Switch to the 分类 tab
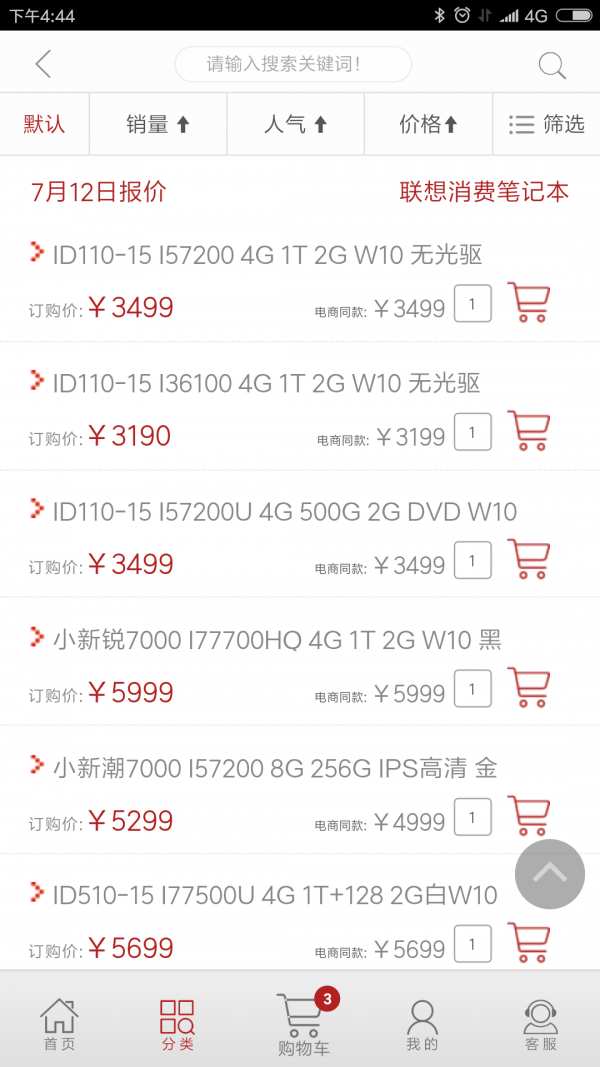This screenshot has width=600, height=1067. click(177, 1025)
